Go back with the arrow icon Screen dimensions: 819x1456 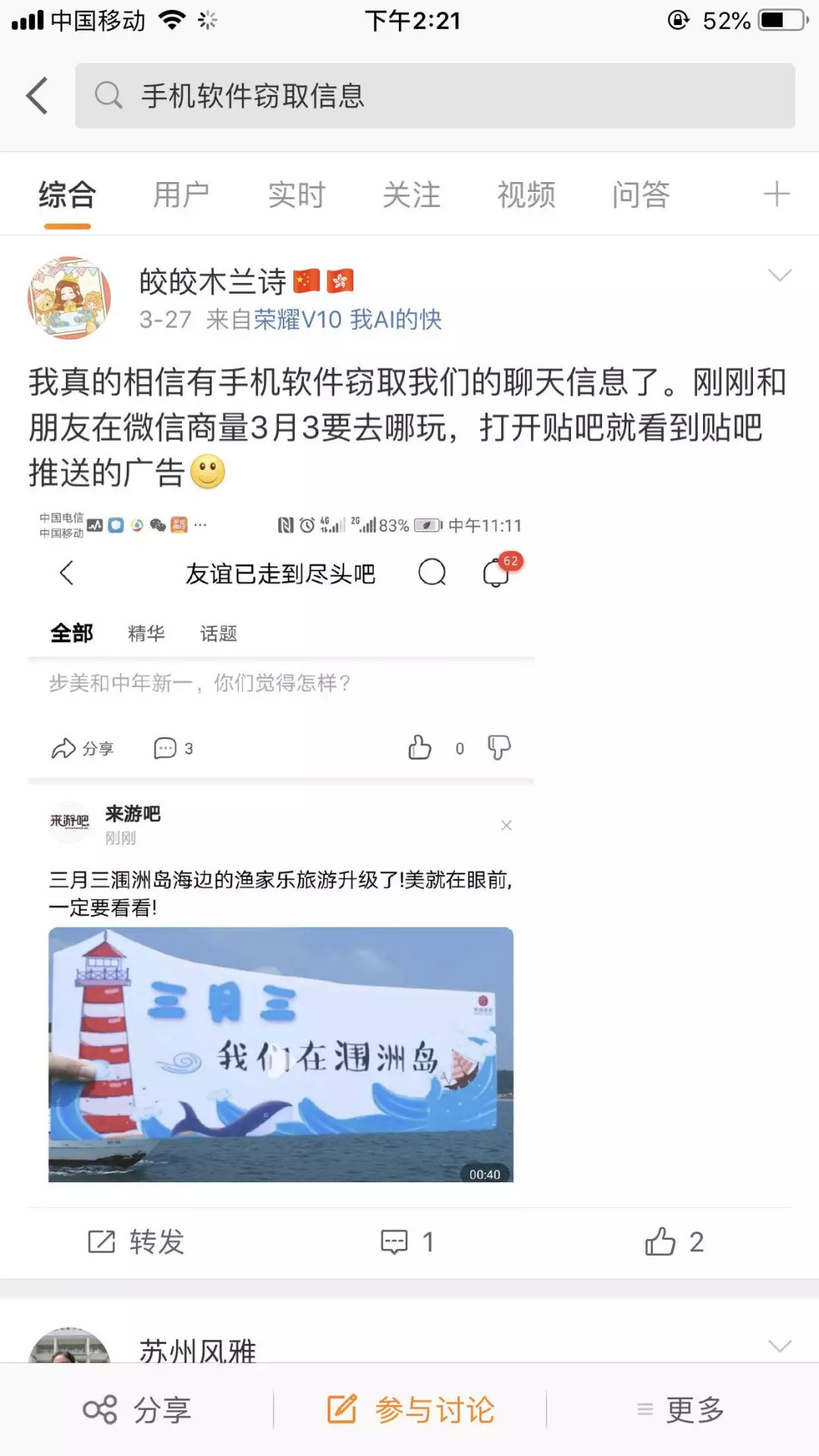coord(38,96)
